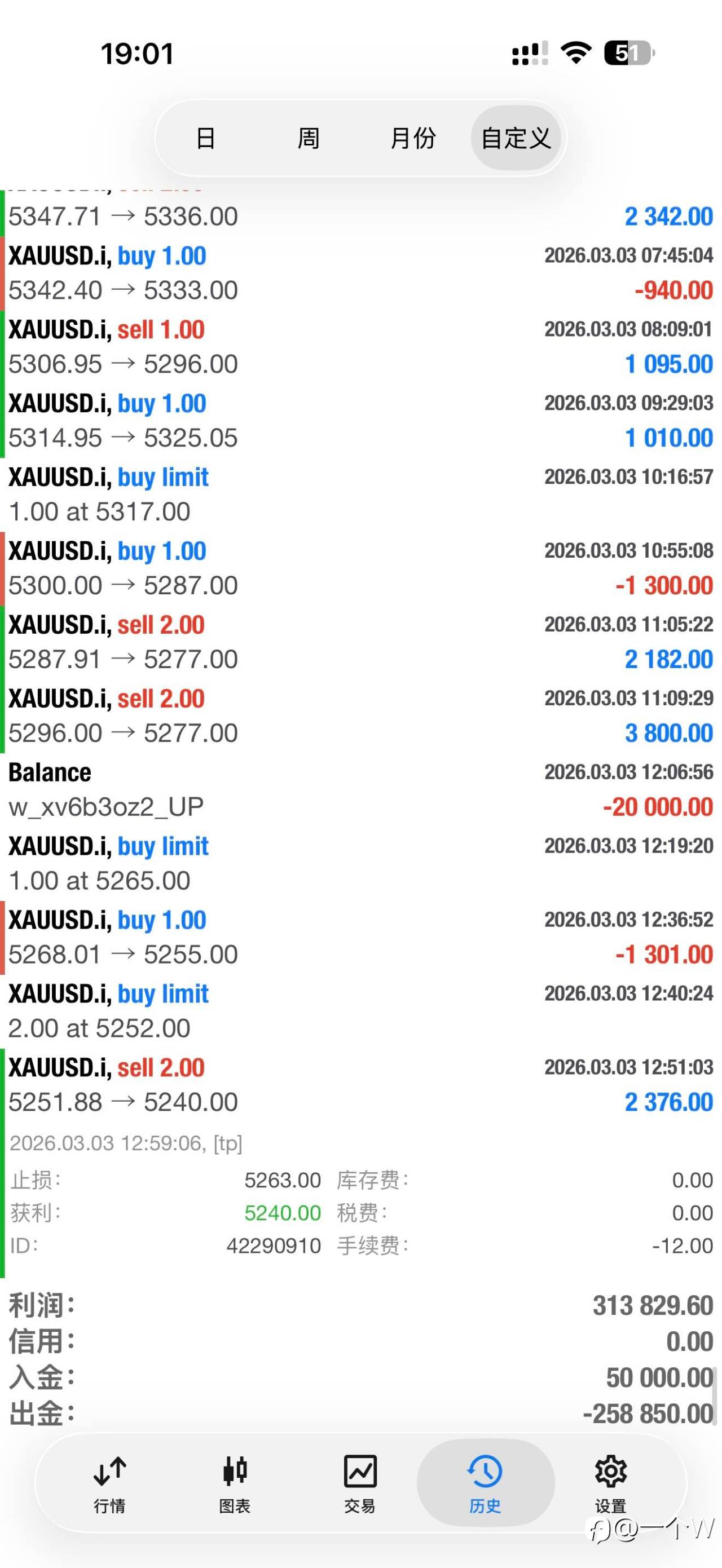Expand the sell trade from 08:09:01
The height and width of the screenshot is (1568, 722).
[x=360, y=347]
